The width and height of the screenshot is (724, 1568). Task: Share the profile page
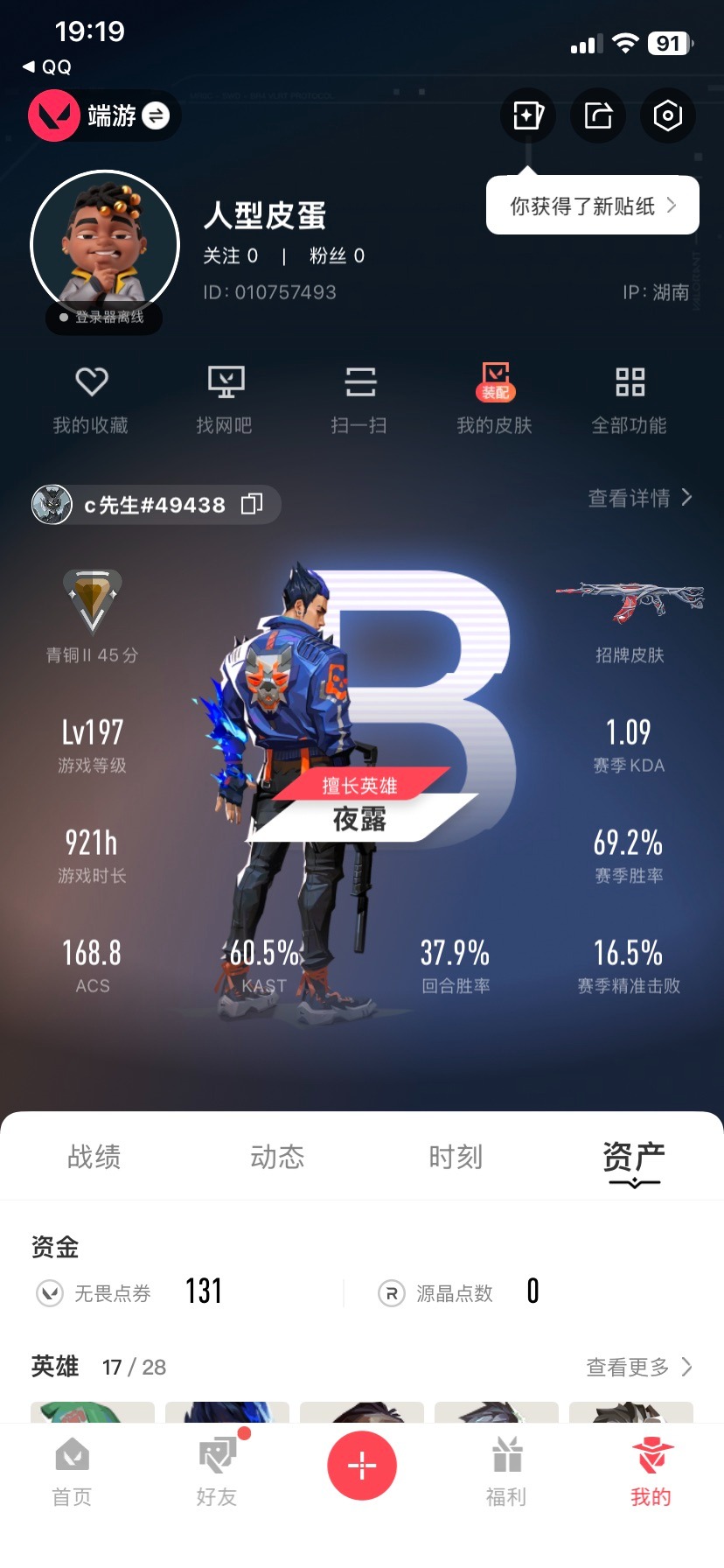[598, 115]
